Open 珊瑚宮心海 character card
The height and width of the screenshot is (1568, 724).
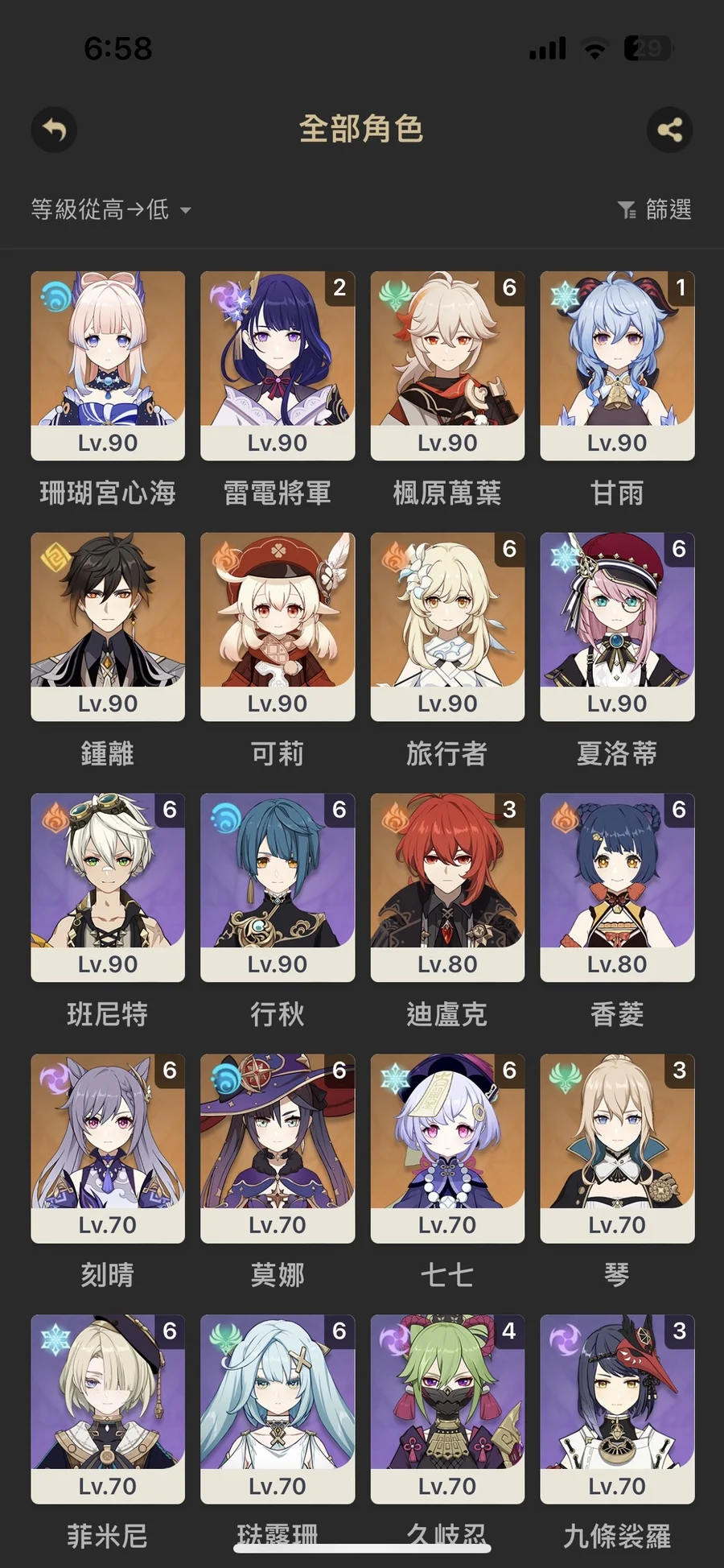108,366
